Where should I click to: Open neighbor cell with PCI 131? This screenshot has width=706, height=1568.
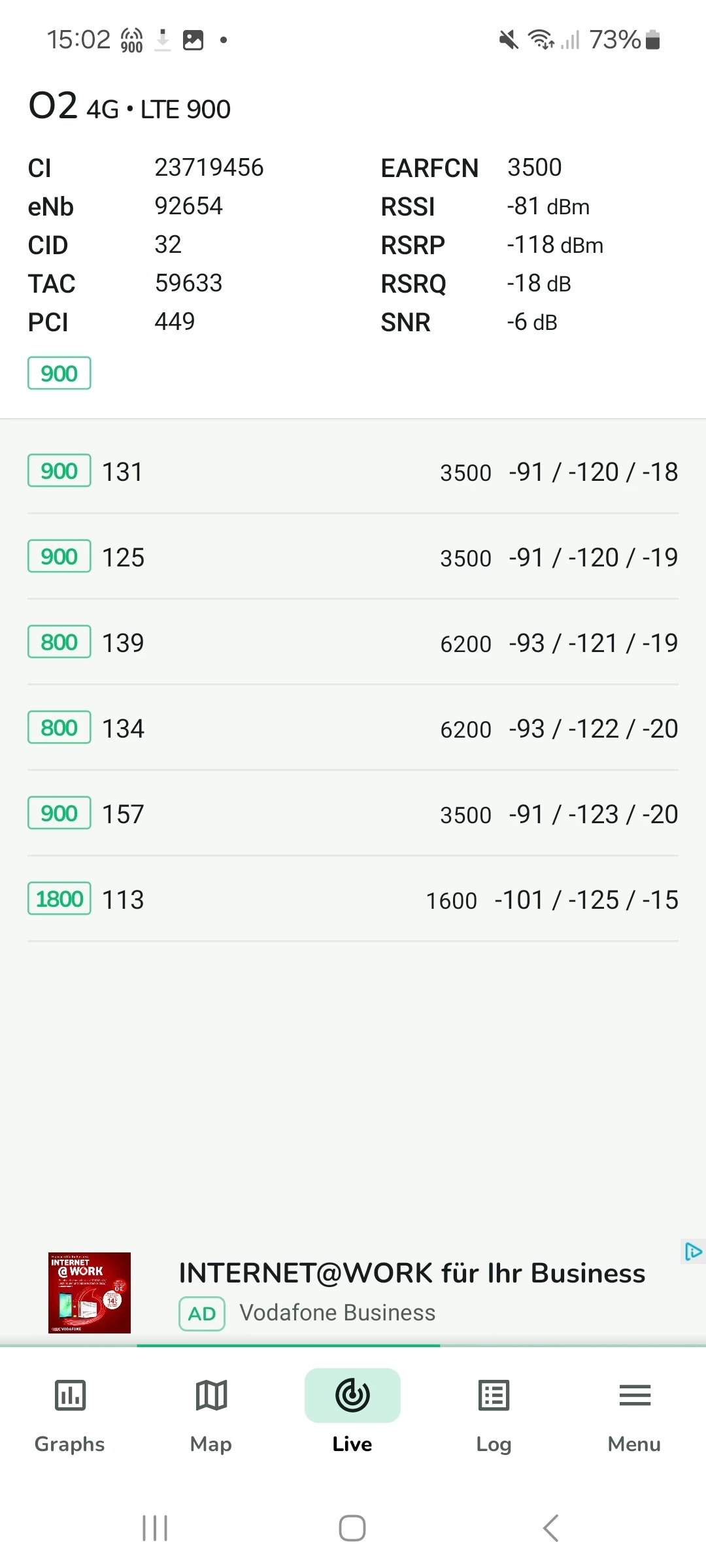[x=353, y=472]
